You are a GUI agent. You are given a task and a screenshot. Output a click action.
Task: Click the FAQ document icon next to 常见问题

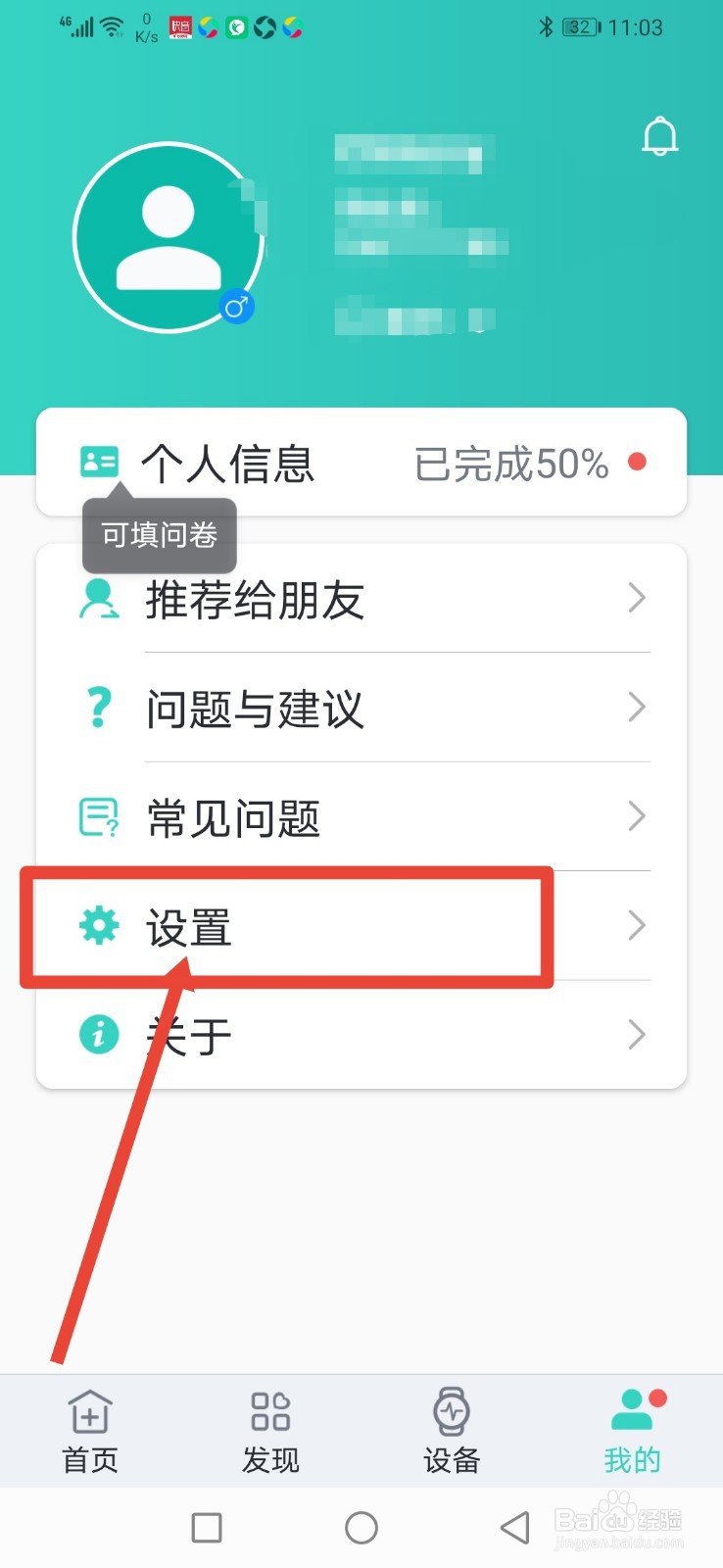[97, 816]
